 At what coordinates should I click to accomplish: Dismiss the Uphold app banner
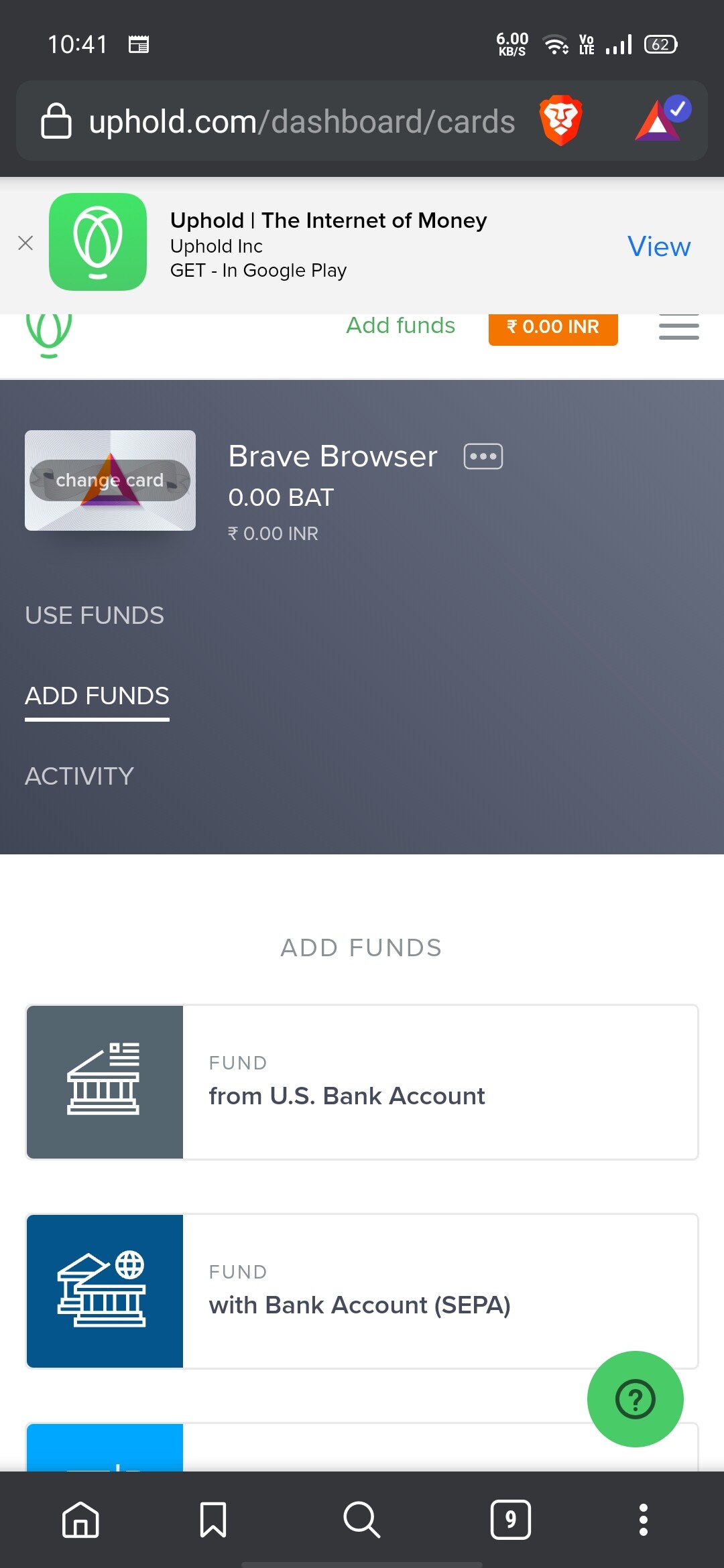pos(25,243)
